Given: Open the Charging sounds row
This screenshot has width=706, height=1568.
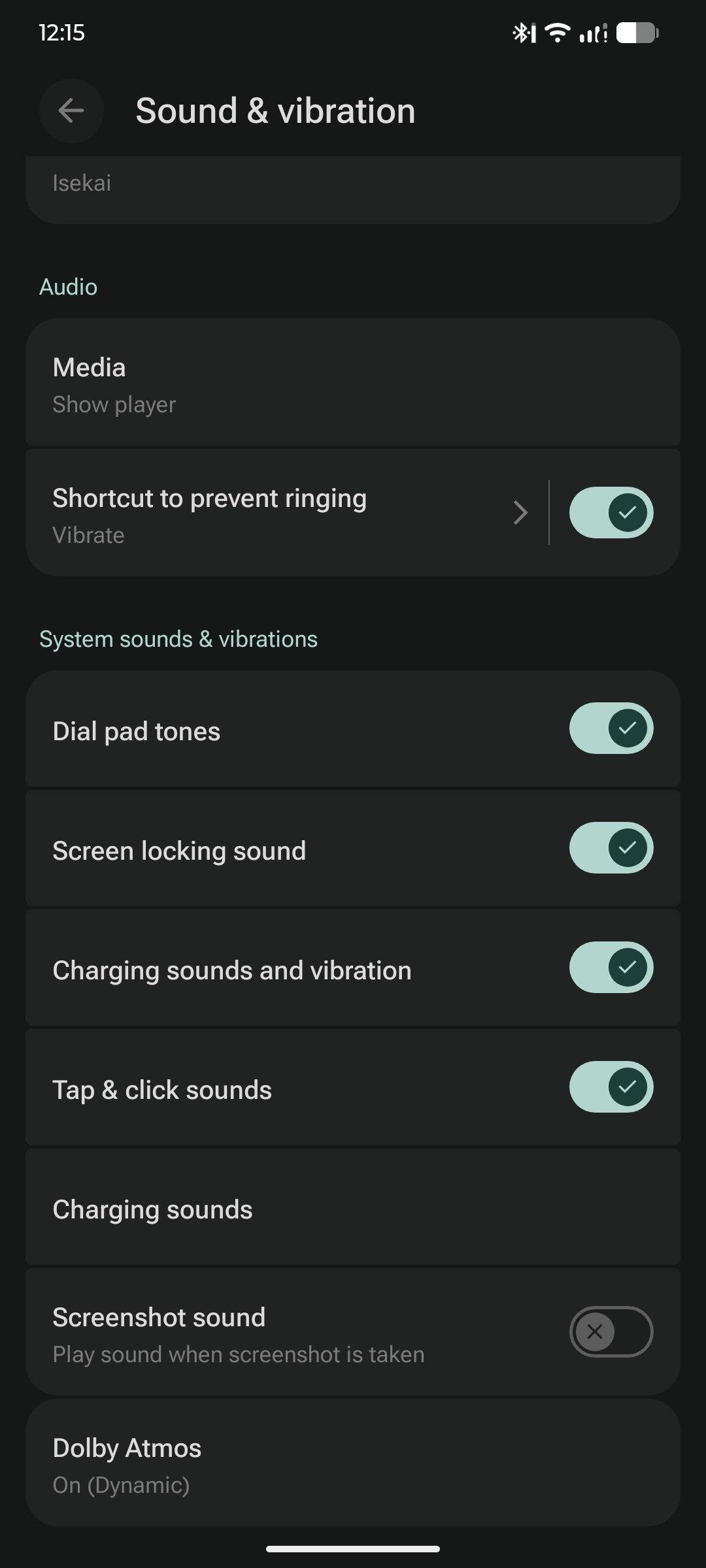Looking at the screenshot, I should (x=353, y=1209).
